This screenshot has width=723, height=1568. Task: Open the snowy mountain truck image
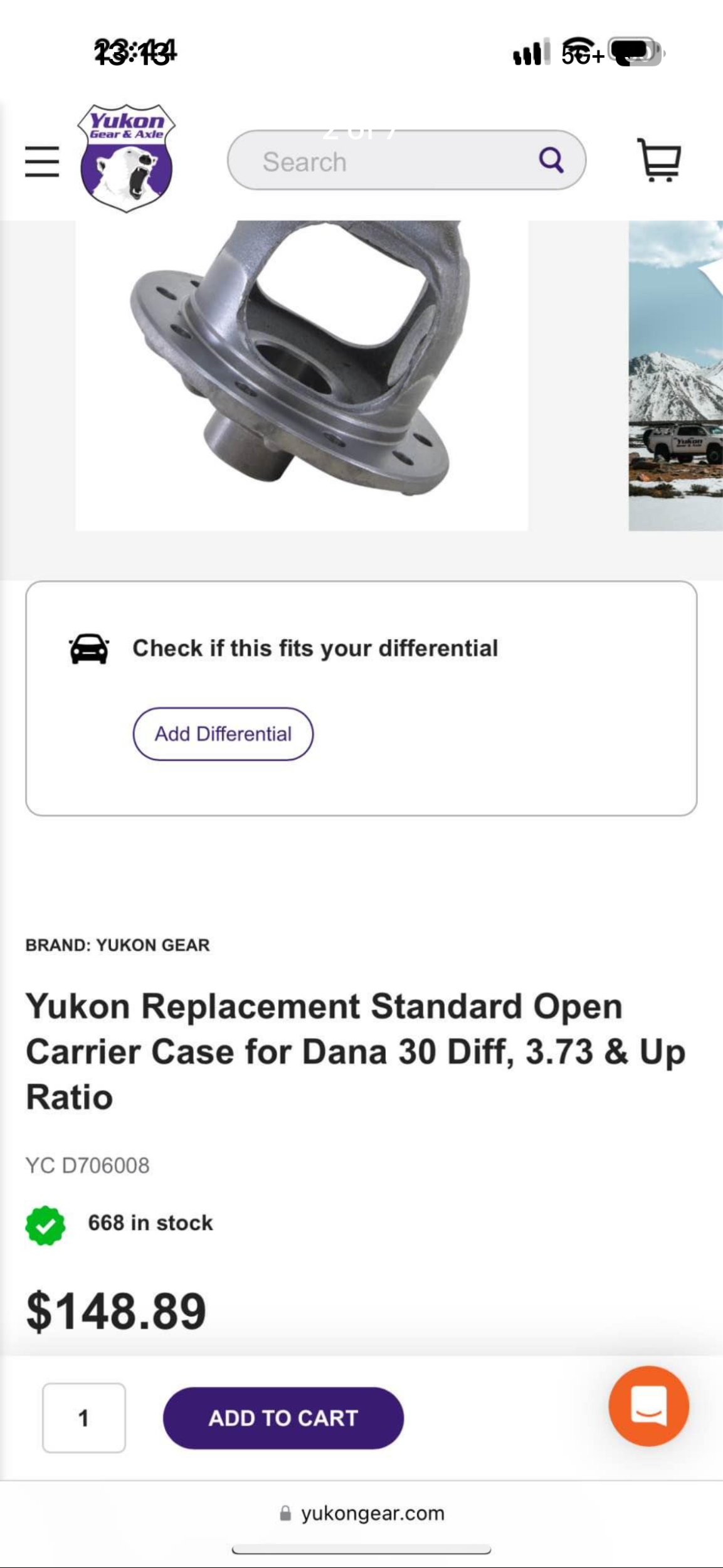[x=676, y=375]
